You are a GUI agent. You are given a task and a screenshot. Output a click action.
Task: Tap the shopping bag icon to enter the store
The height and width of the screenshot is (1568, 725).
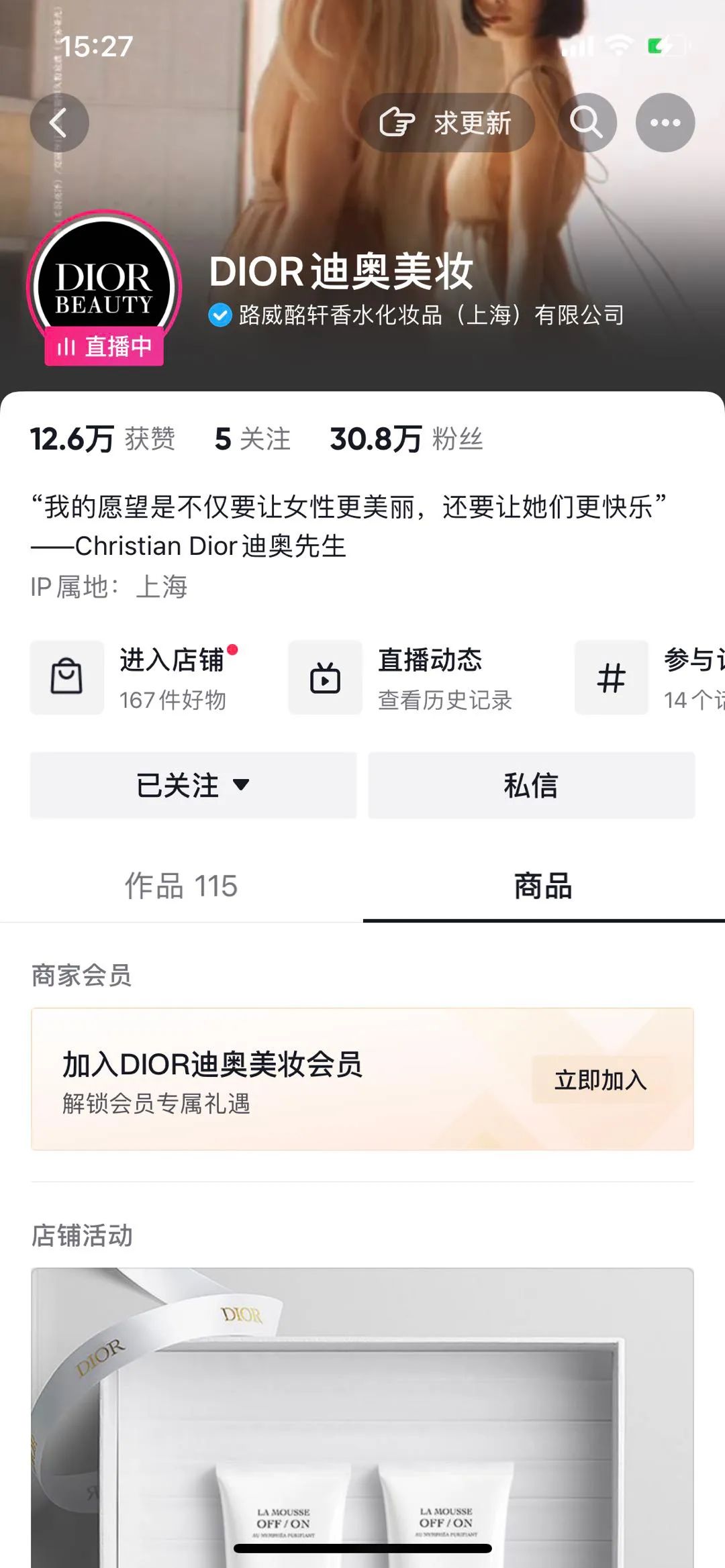coord(66,678)
